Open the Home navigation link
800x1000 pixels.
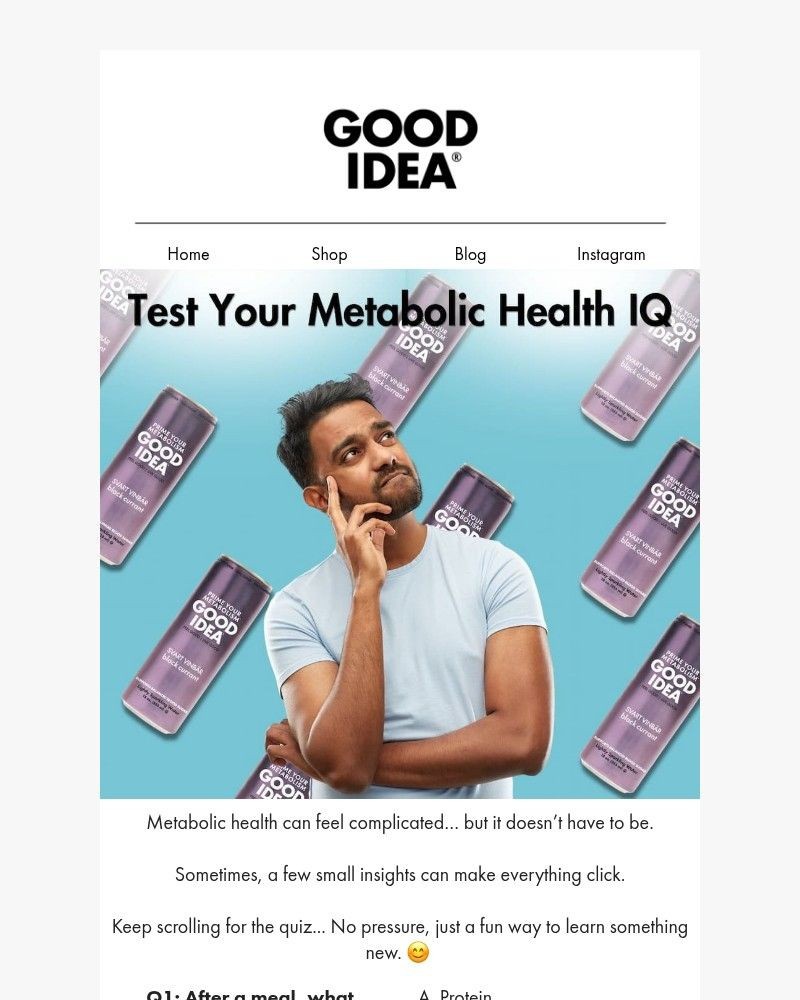(188, 254)
